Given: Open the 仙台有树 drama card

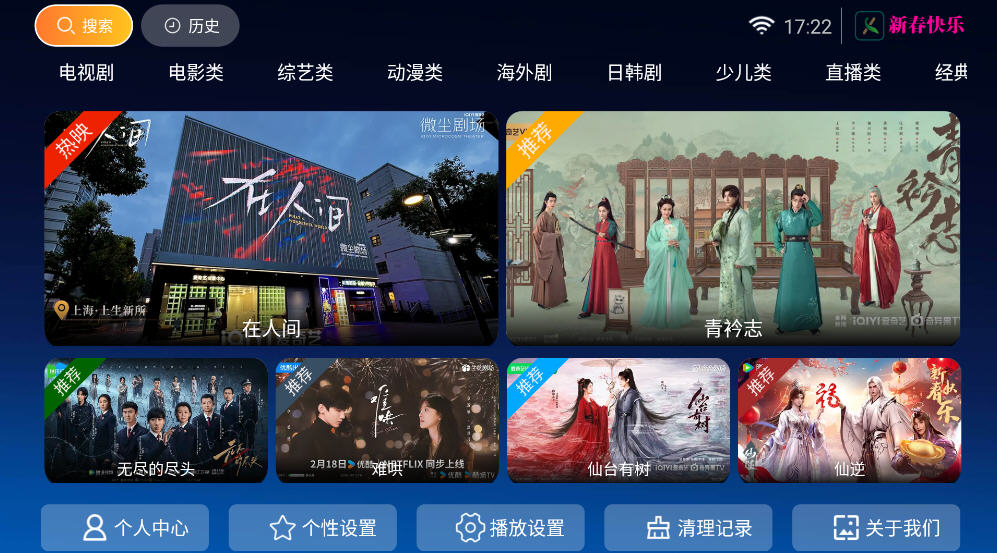Looking at the screenshot, I should [618, 420].
